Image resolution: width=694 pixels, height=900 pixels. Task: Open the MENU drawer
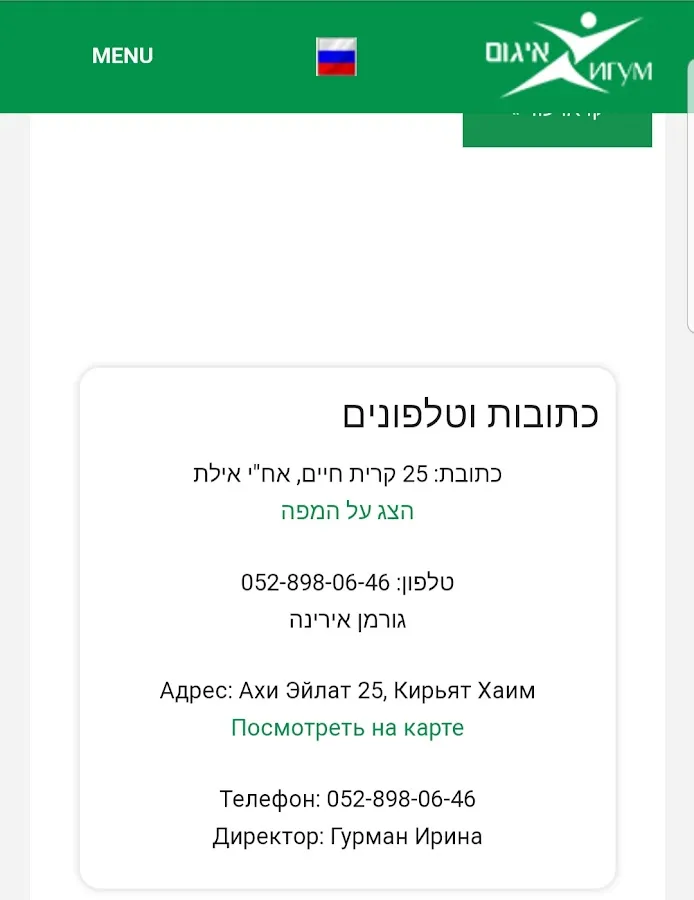pos(122,56)
